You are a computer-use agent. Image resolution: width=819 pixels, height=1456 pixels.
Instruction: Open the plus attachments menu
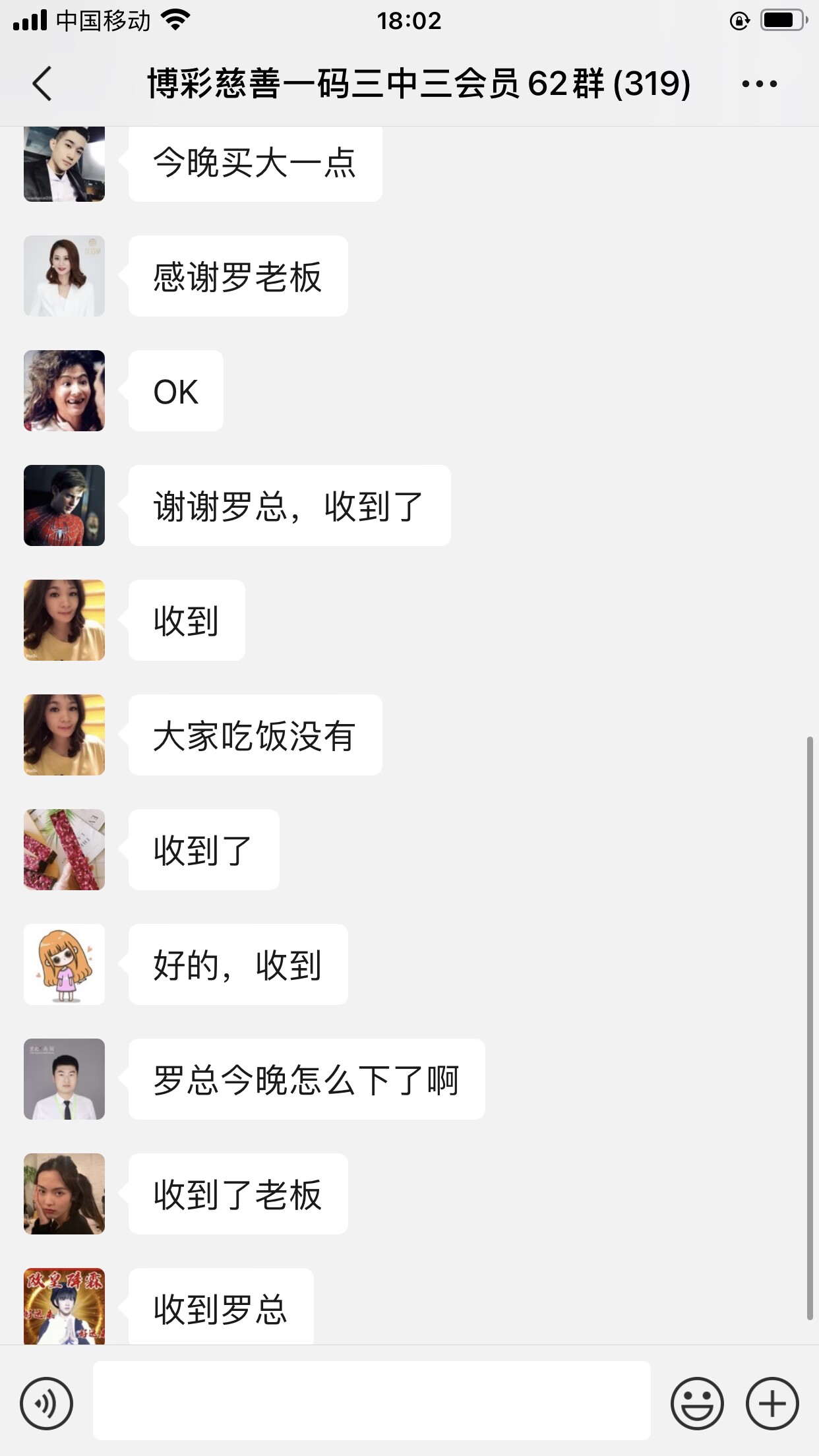coord(772,1403)
